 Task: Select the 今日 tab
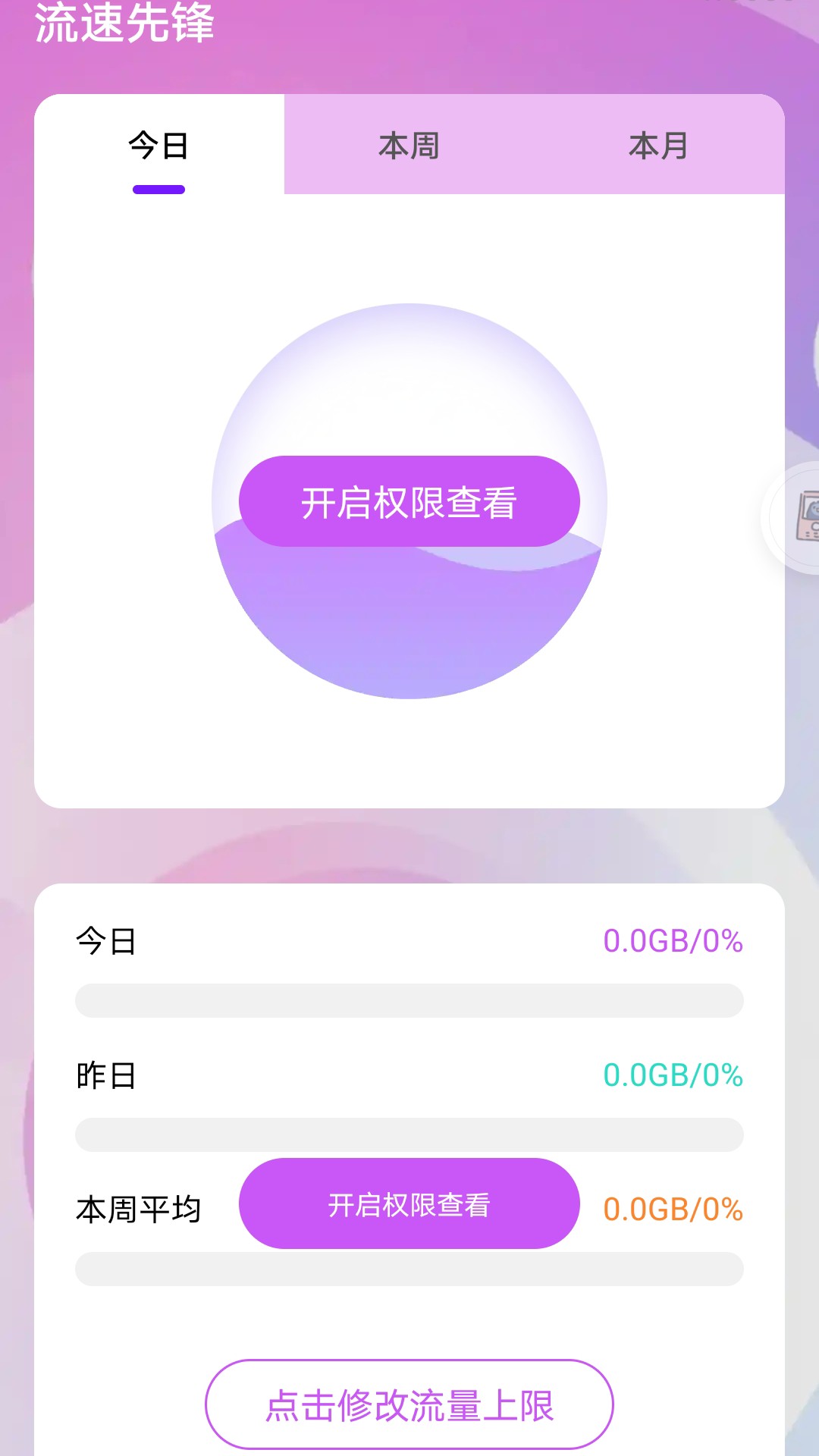click(x=158, y=146)
